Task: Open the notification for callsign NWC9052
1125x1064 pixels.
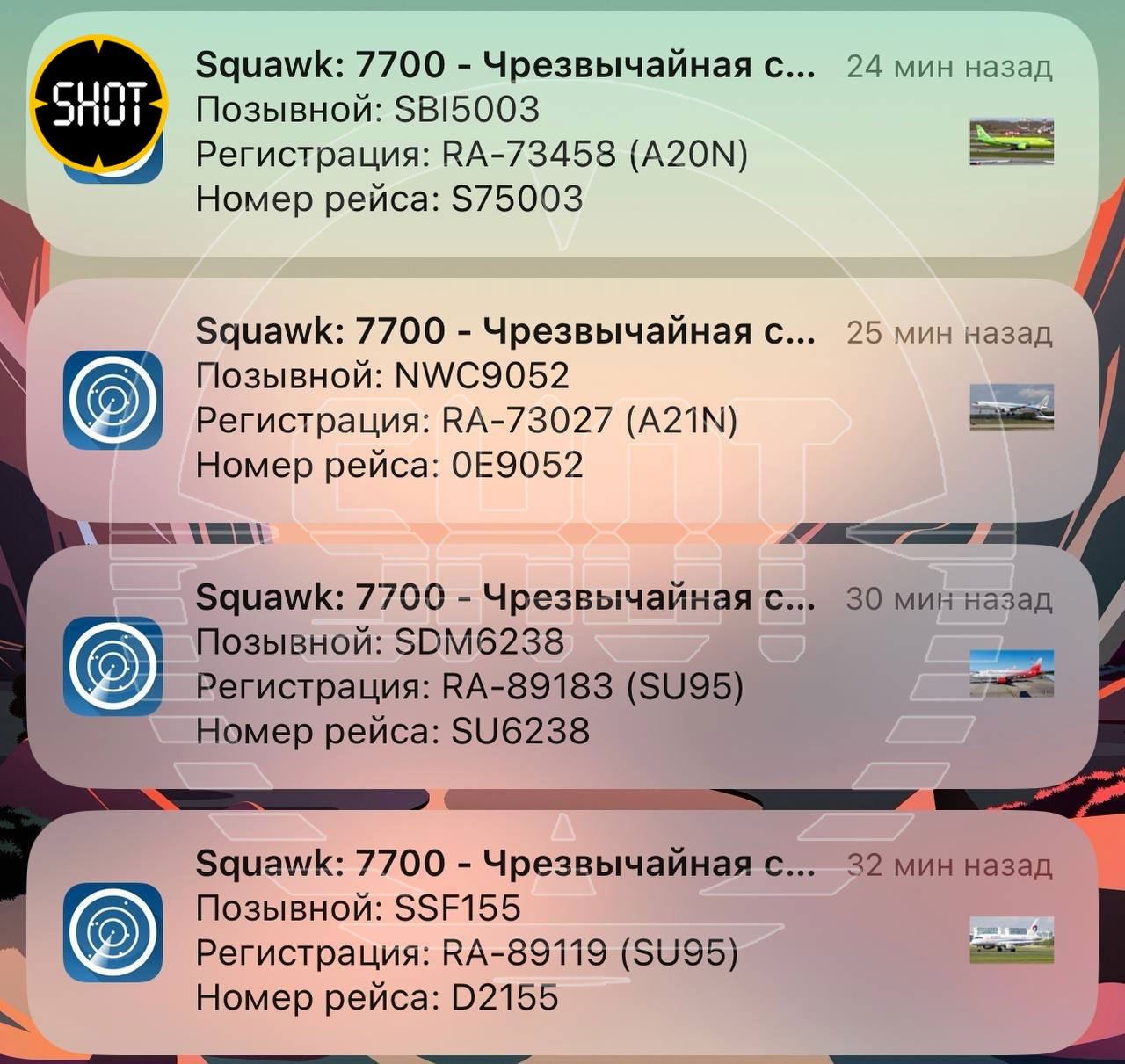Action: click(x=562, y=398)
